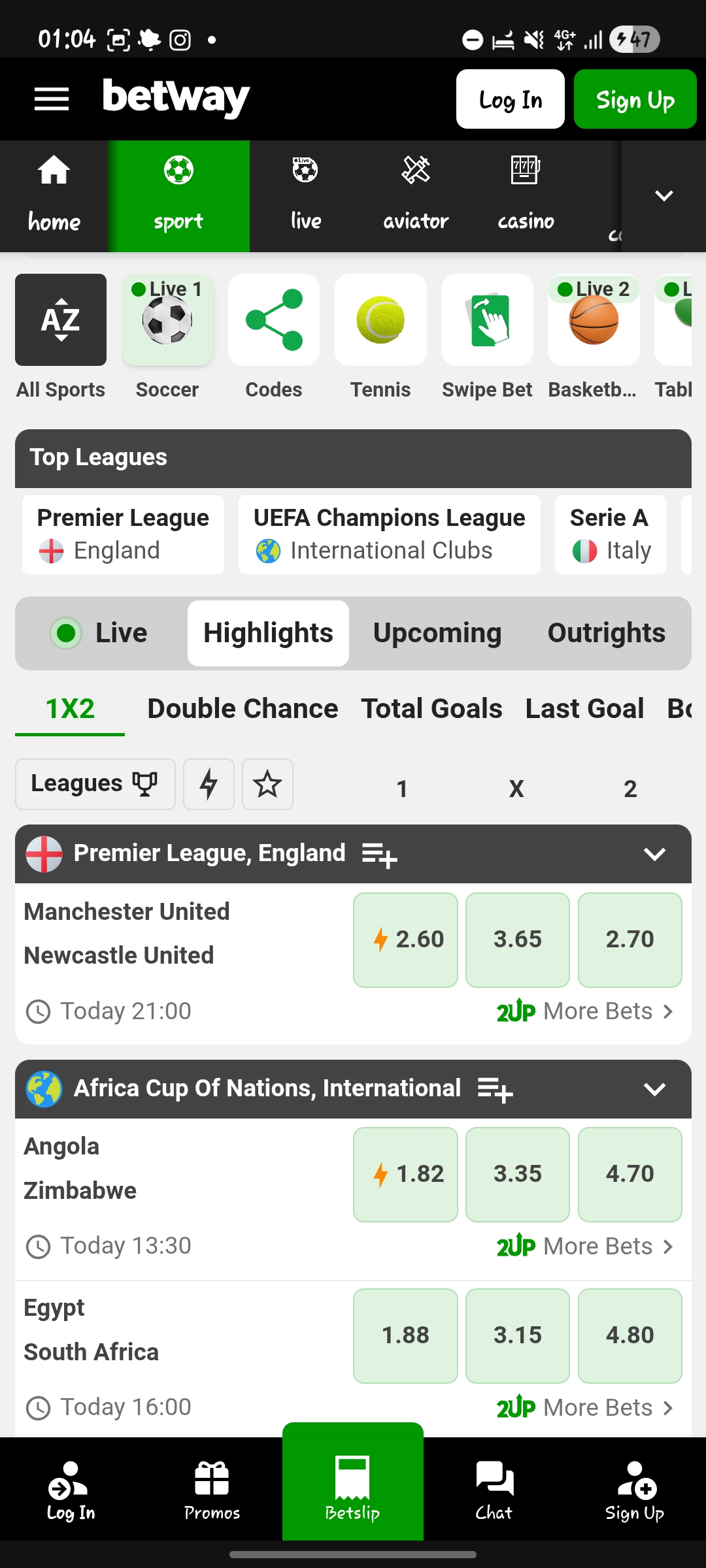Collapse the Africa Cup Of Nations section
Viewport: 706px width, 1568px height.
click(656, 1088)
